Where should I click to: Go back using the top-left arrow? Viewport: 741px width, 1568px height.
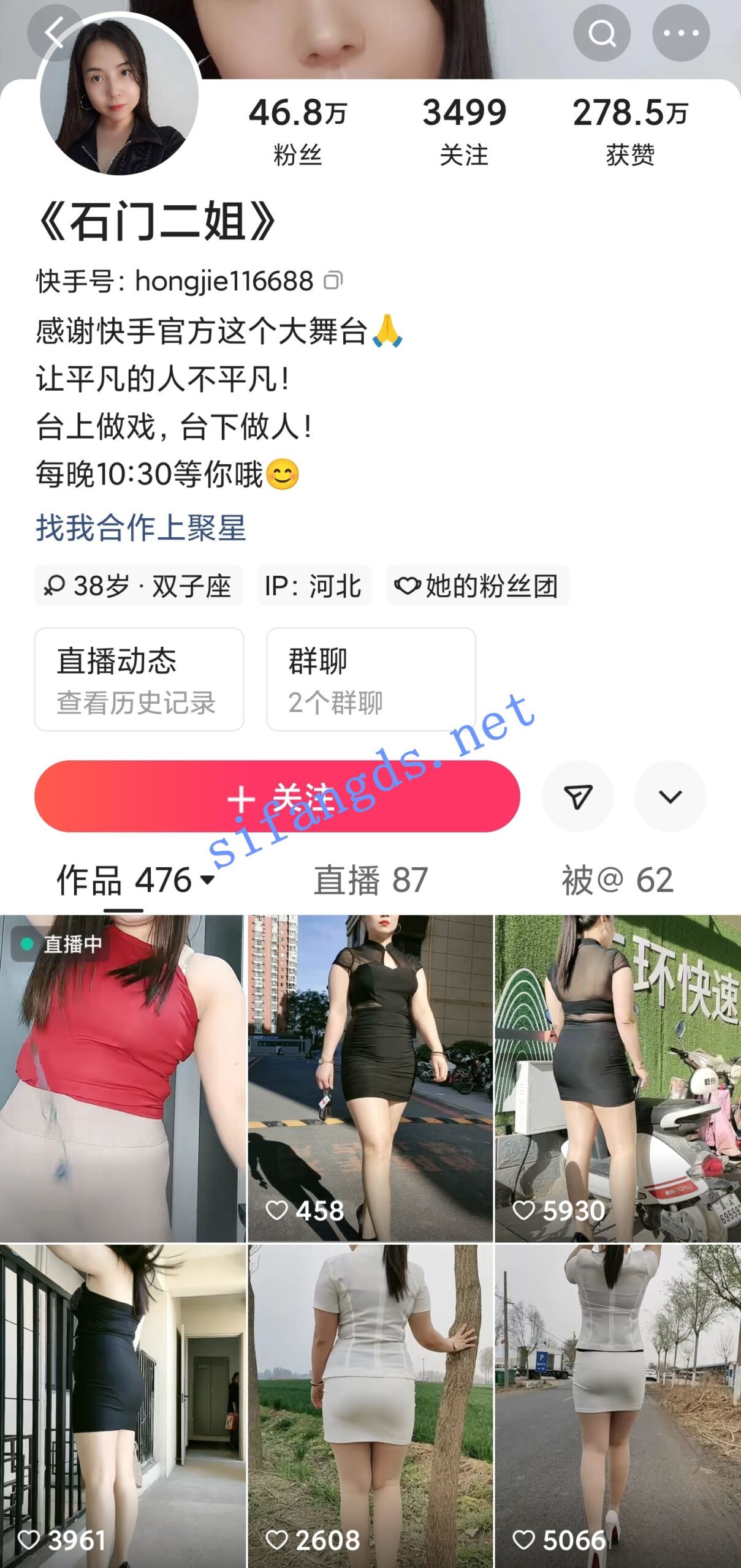tap(54, 32)
